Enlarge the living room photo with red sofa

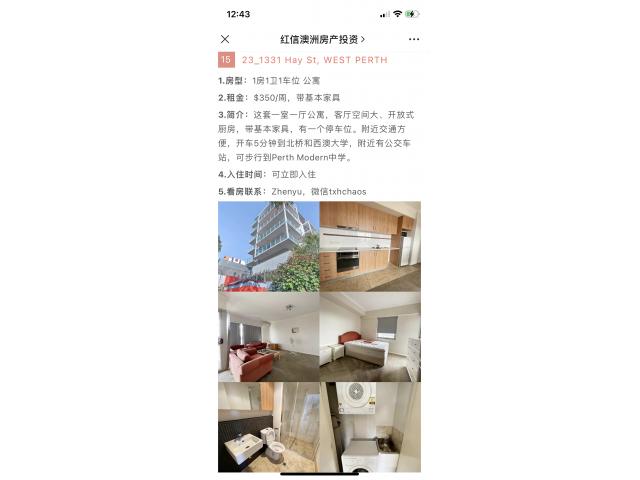click(x=268, y=337)
